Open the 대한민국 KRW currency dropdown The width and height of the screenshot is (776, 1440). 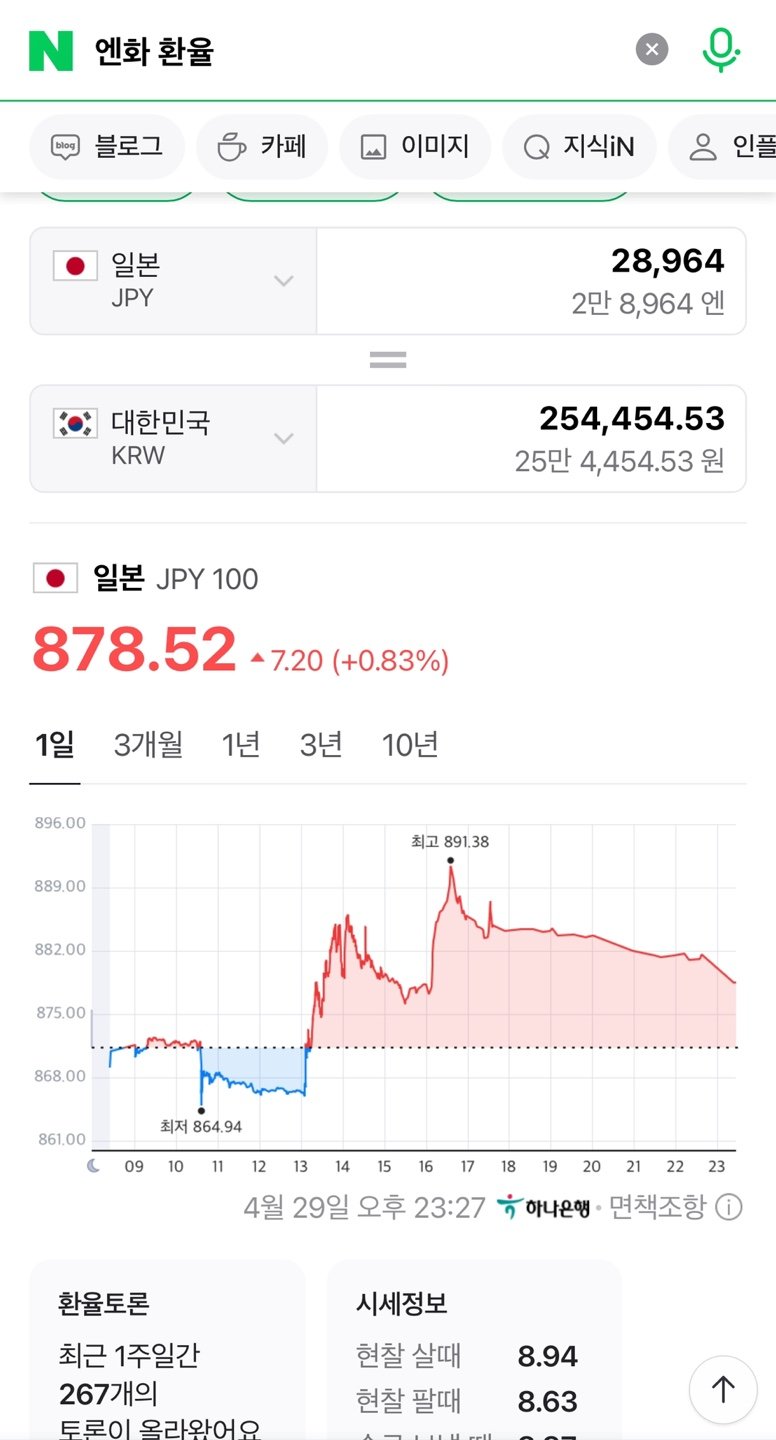(174, 439)
